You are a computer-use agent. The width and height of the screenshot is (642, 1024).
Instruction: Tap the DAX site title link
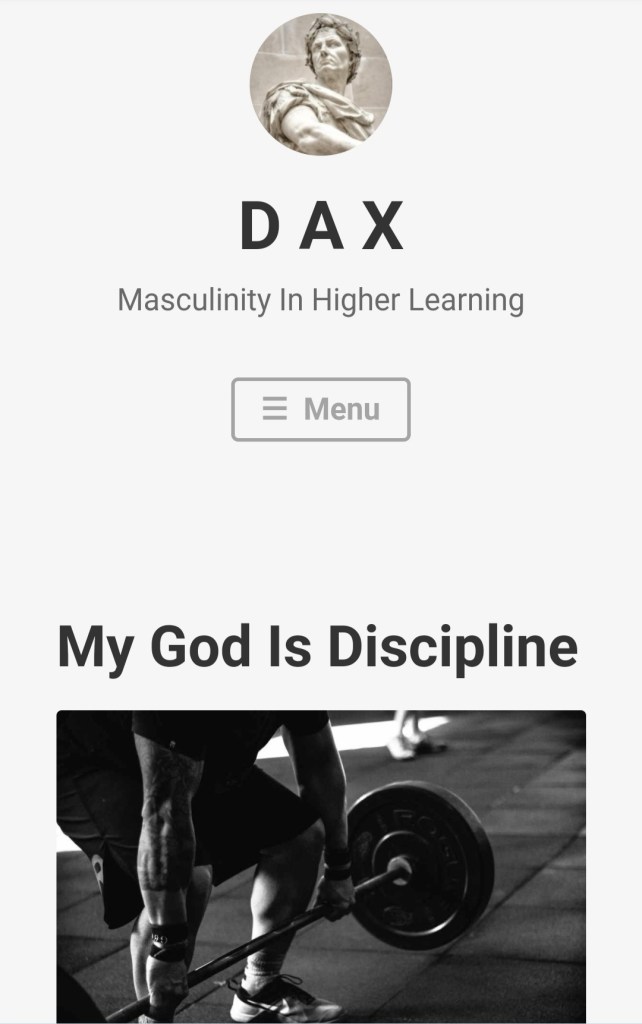tap(321, 227)
